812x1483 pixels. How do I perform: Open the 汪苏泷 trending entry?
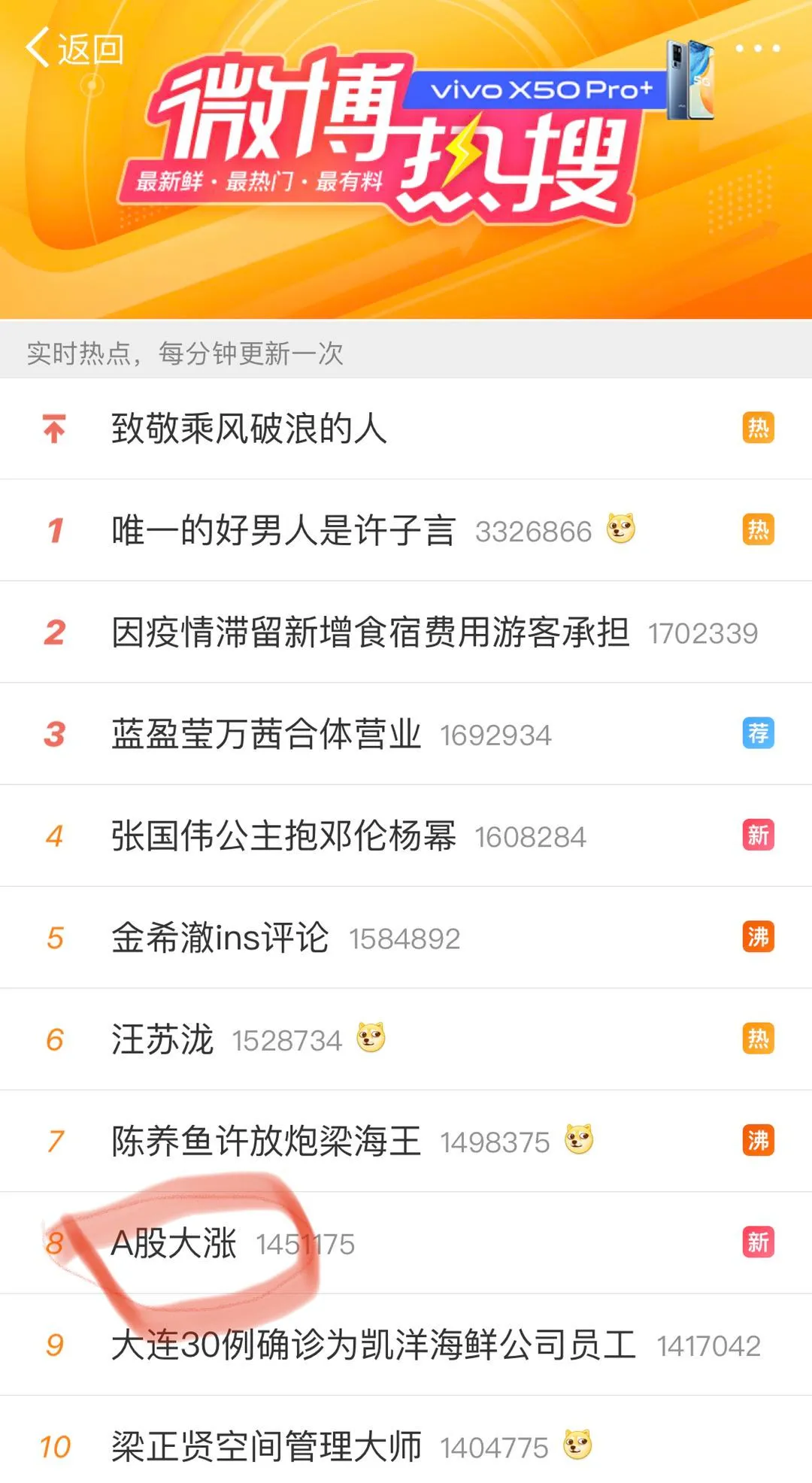(x=162, y=1039)
